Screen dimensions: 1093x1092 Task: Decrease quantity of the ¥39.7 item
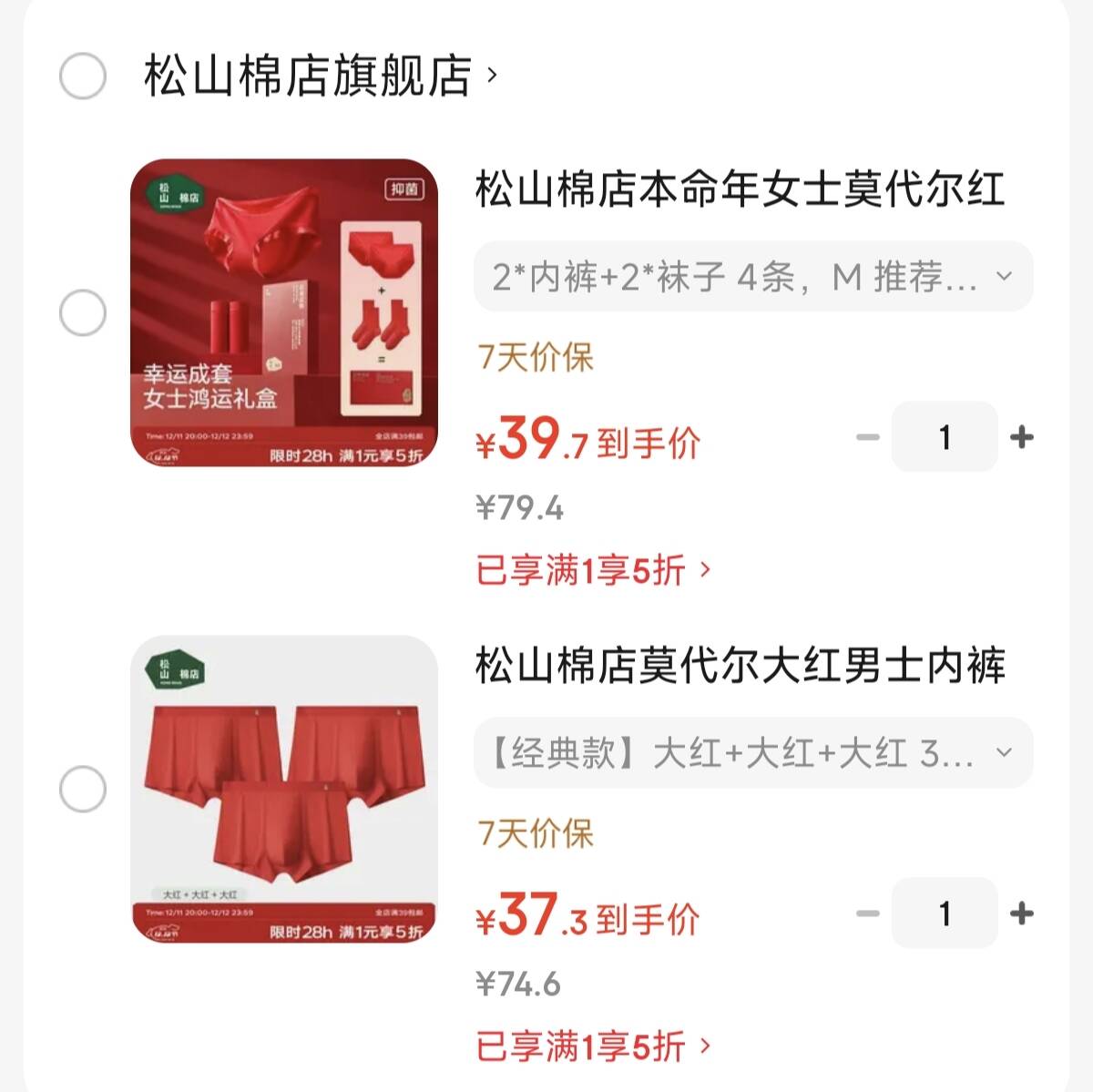pyautogui.click(x=868, y=437)
